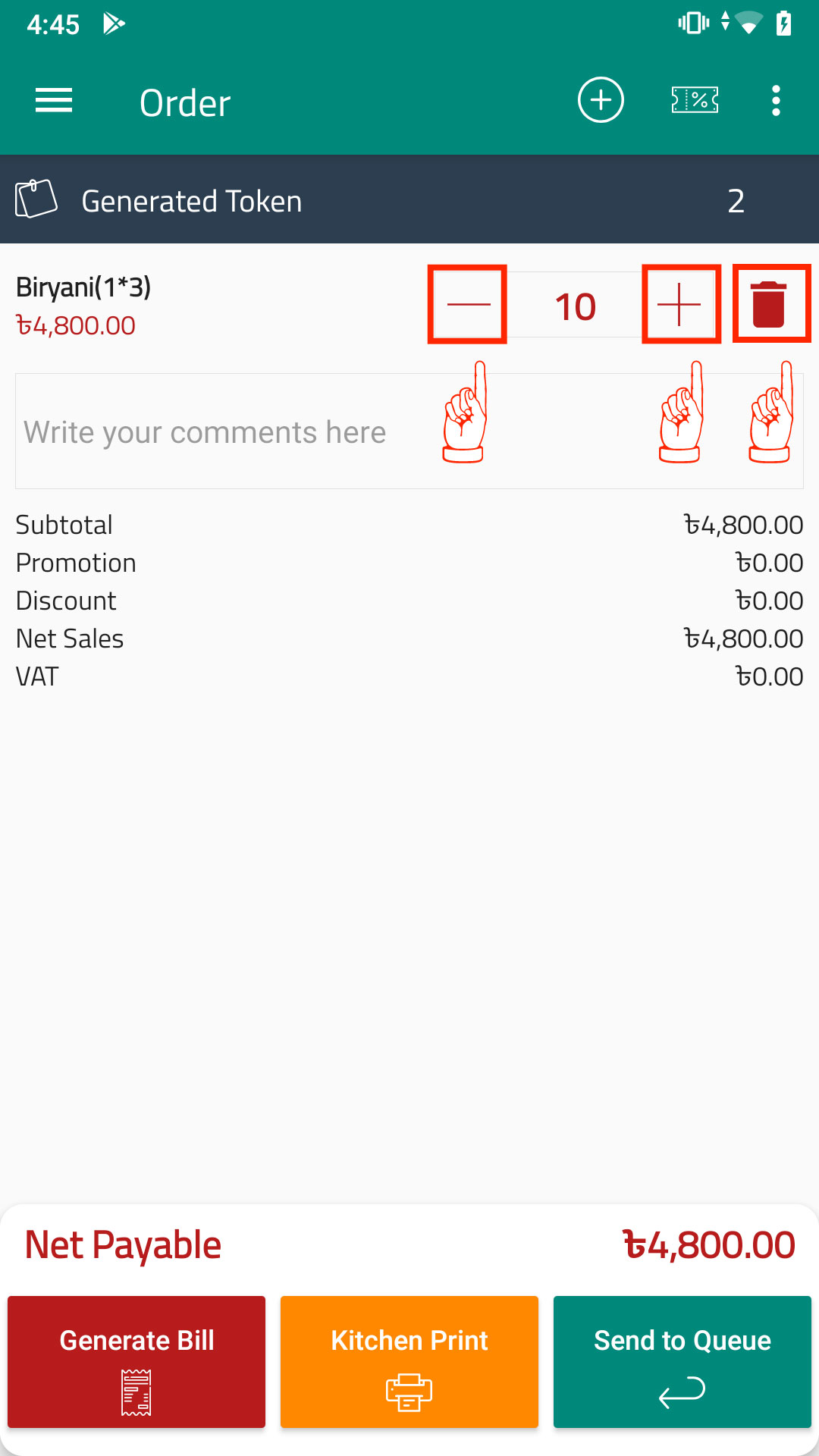This screenshot has height=1456, width=819.
Task: Delete Biryani from the order
Action: coord(769,305)
